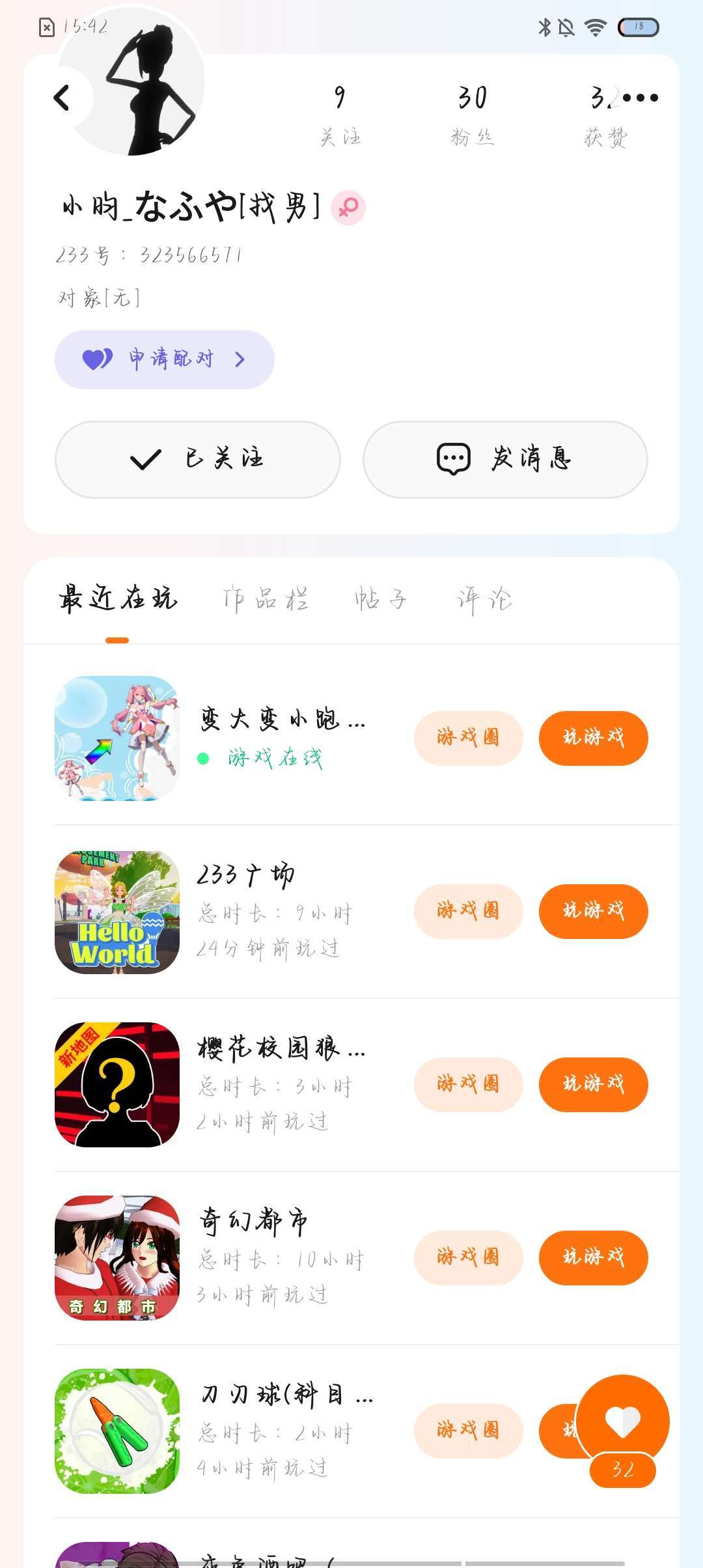The height and width of the screenshot is (1568, 703).
Task: Open 游戏圈 for 刀刃球
Action: (x=468, y=1431)
